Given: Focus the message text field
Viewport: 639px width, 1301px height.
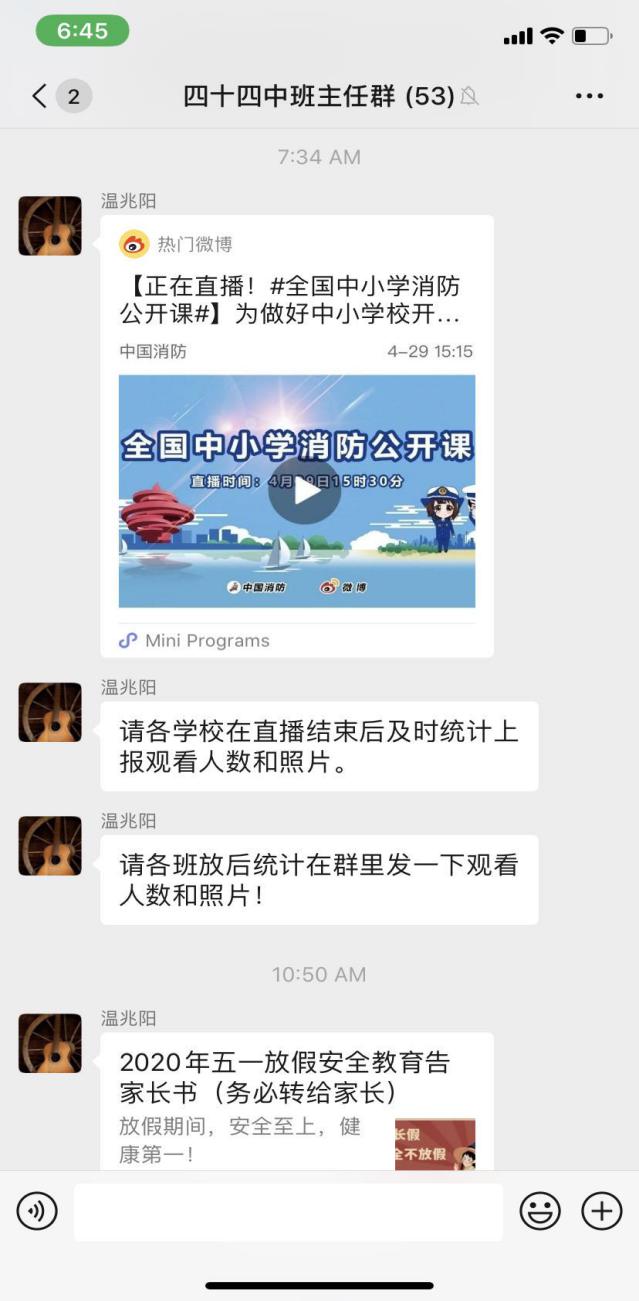Looking at the screenshot, I should [x=288, y=1211].
